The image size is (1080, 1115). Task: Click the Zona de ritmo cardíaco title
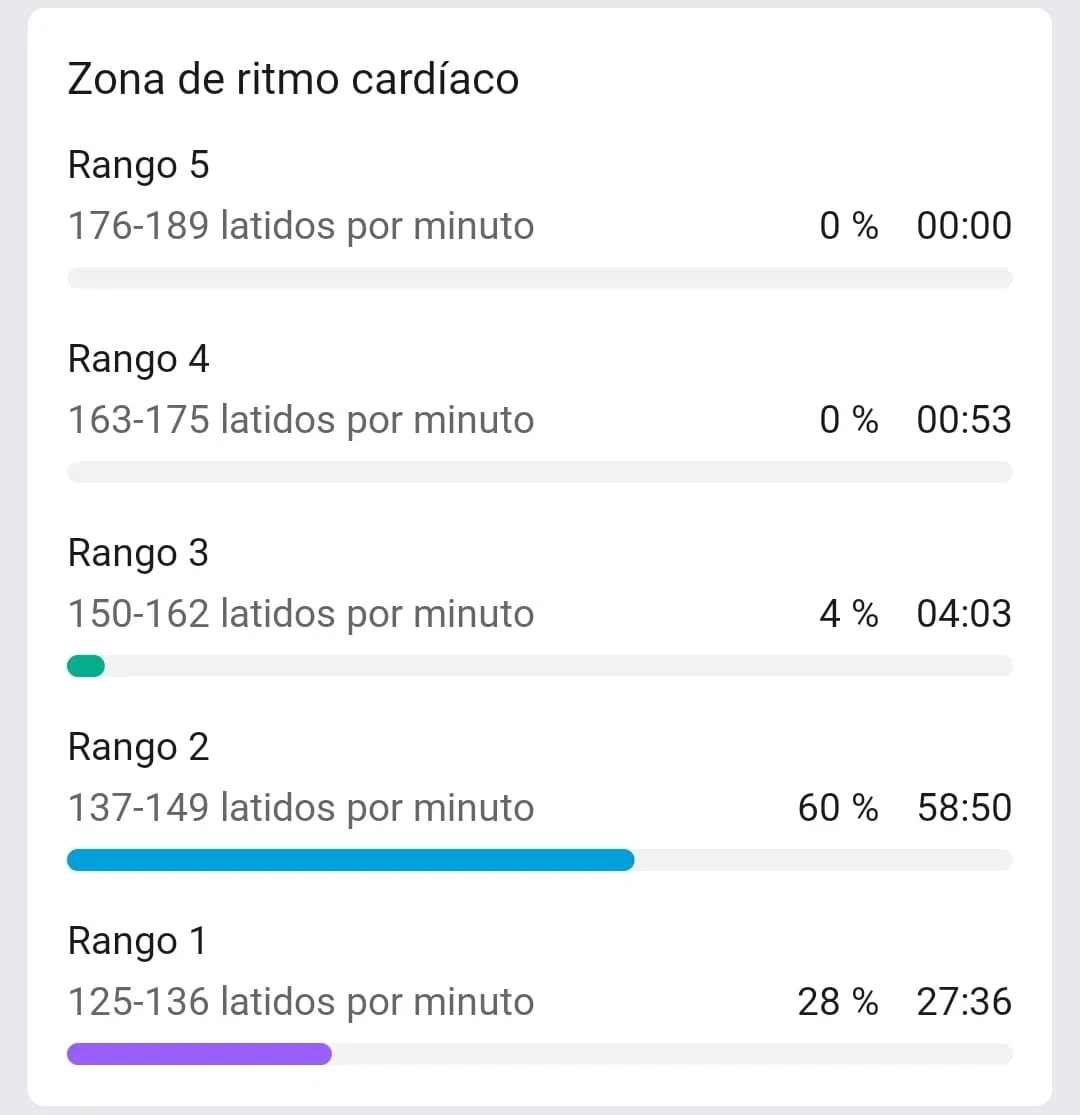point(293,78)
